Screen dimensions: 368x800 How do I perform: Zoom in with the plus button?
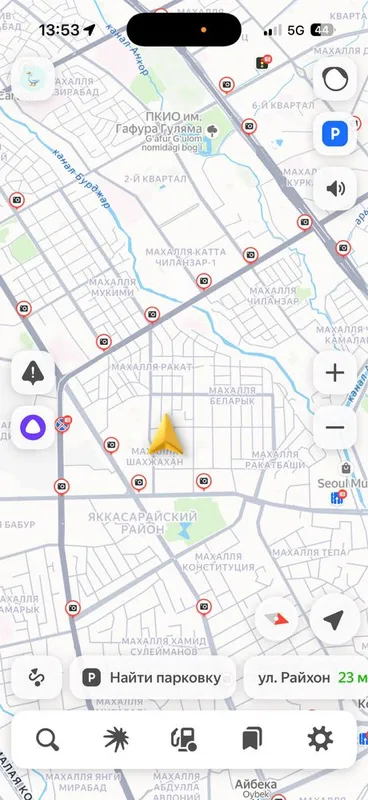335,373
